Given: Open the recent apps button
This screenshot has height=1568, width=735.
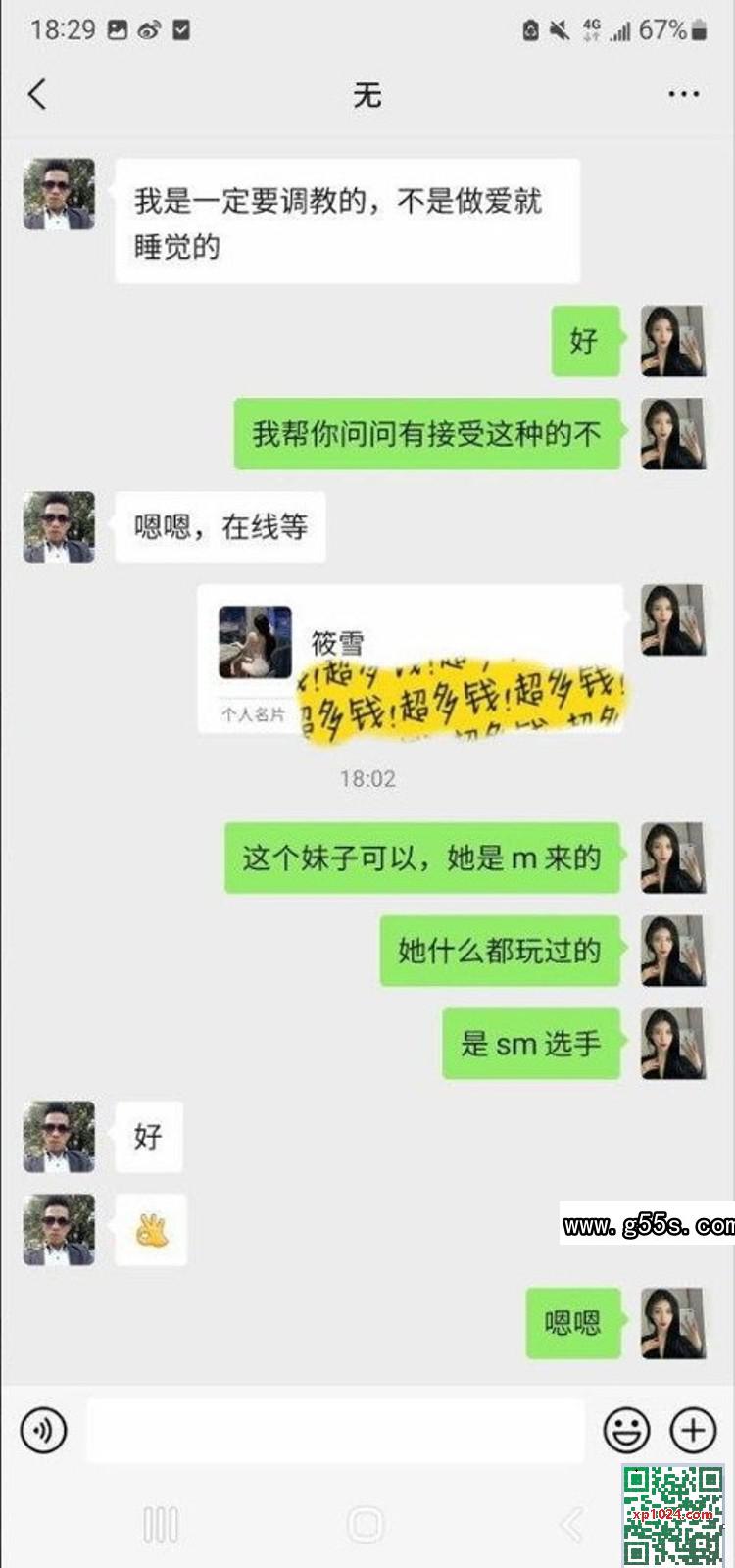Looking at the screenshot, I should tap(161, 1525).
